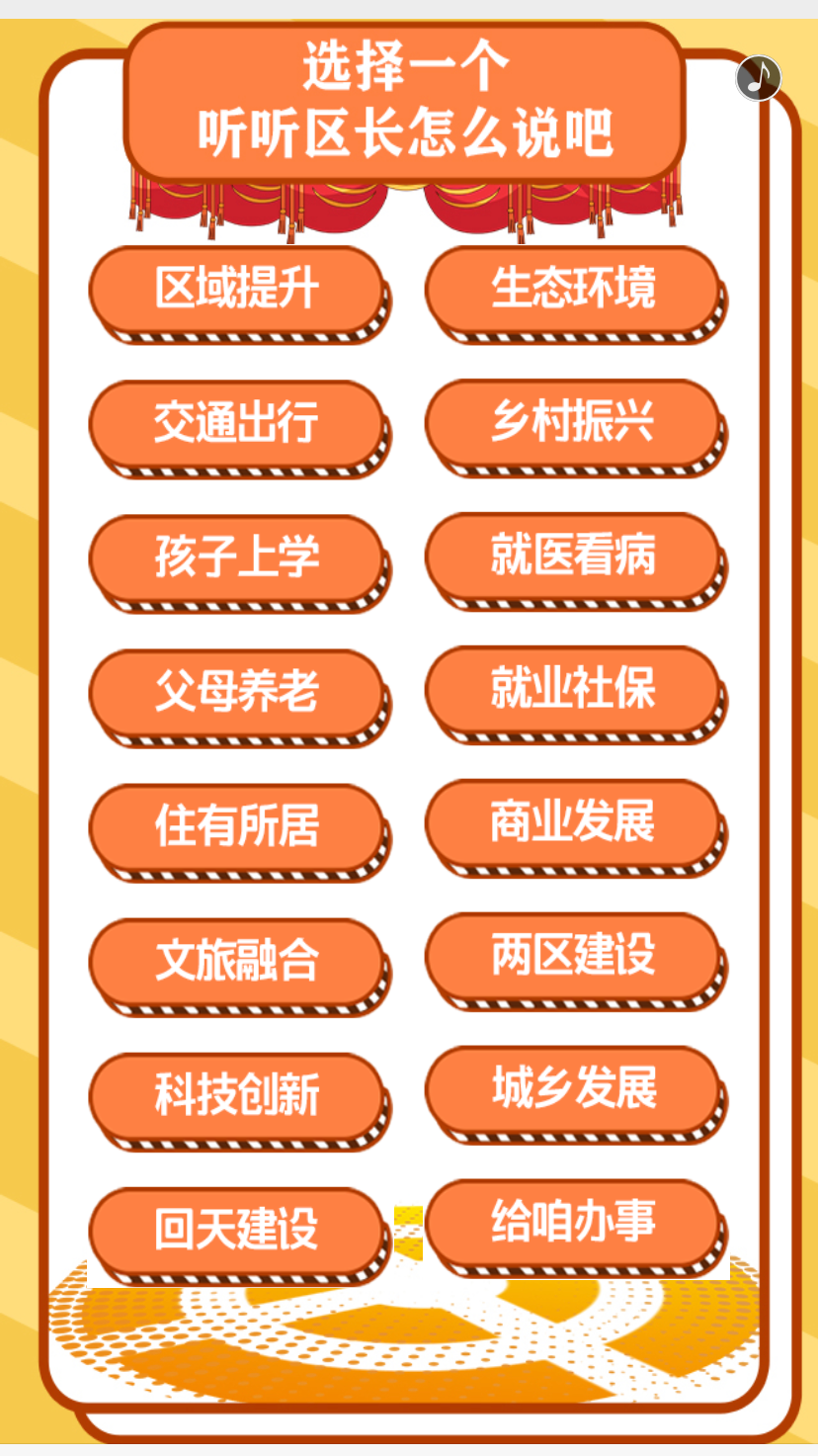Toggle the background music icon
The width and height of the screenshot is (818, 1456).
(x=759, y=78)
